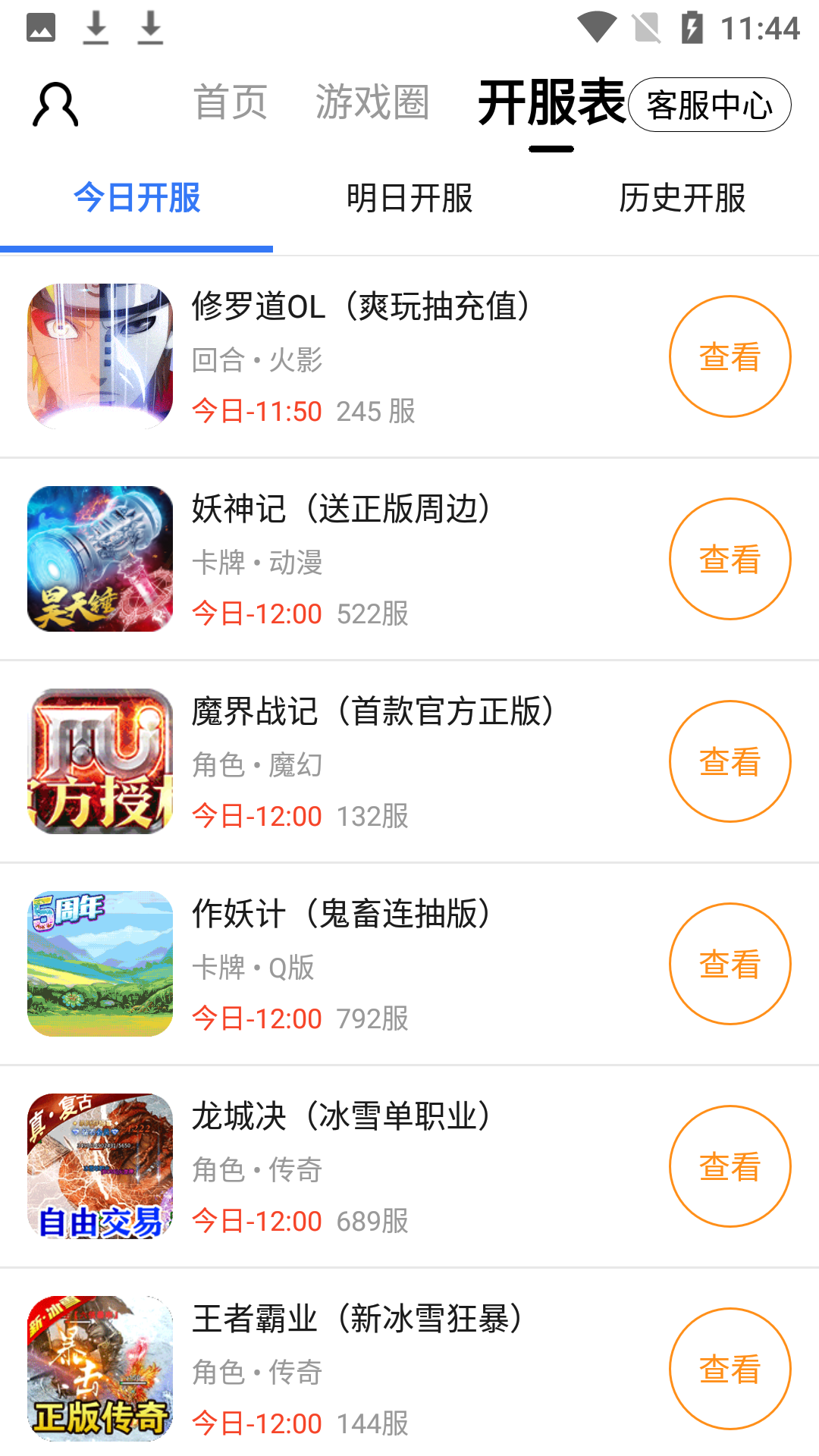Viewport: 819px width, 1456px height.
Task: Tap the 修罗道OL game icon
Action: pyautogui.click(x=99, y=355)
